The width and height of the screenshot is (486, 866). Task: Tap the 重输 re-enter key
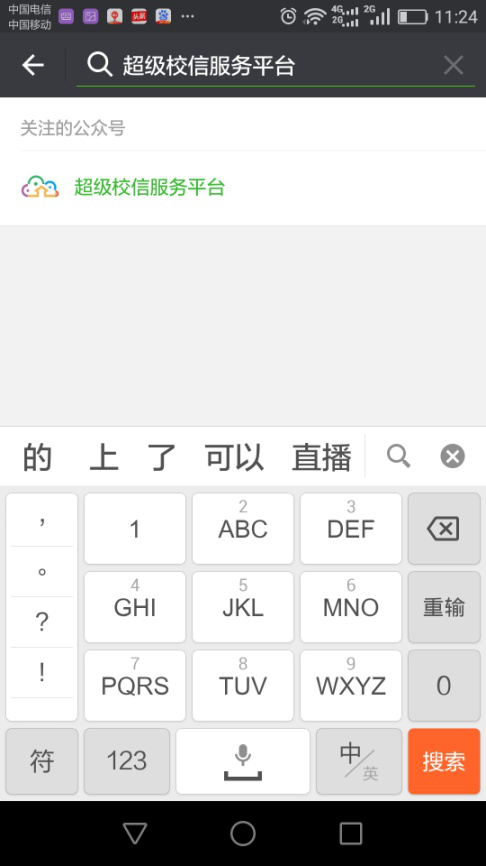(x=444, y=607)
